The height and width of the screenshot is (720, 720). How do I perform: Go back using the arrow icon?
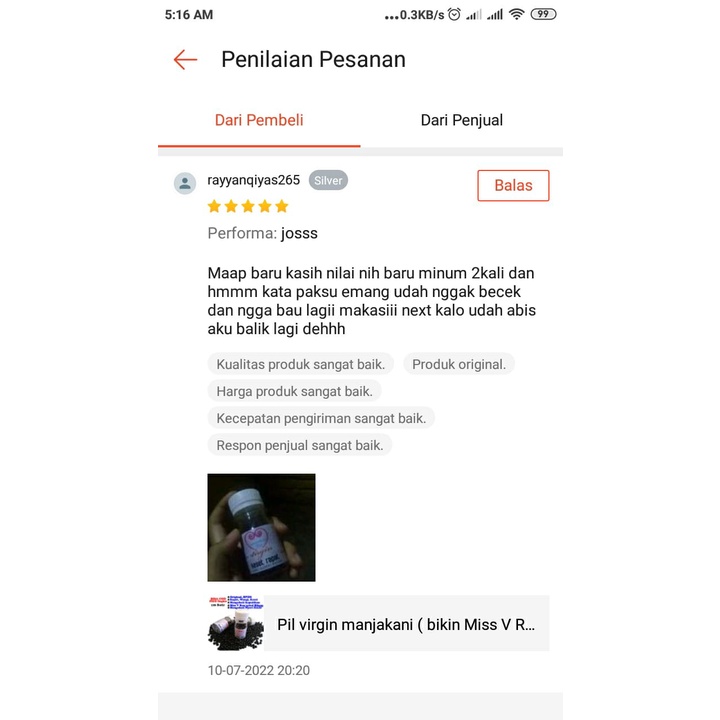[x=185, y=60]
